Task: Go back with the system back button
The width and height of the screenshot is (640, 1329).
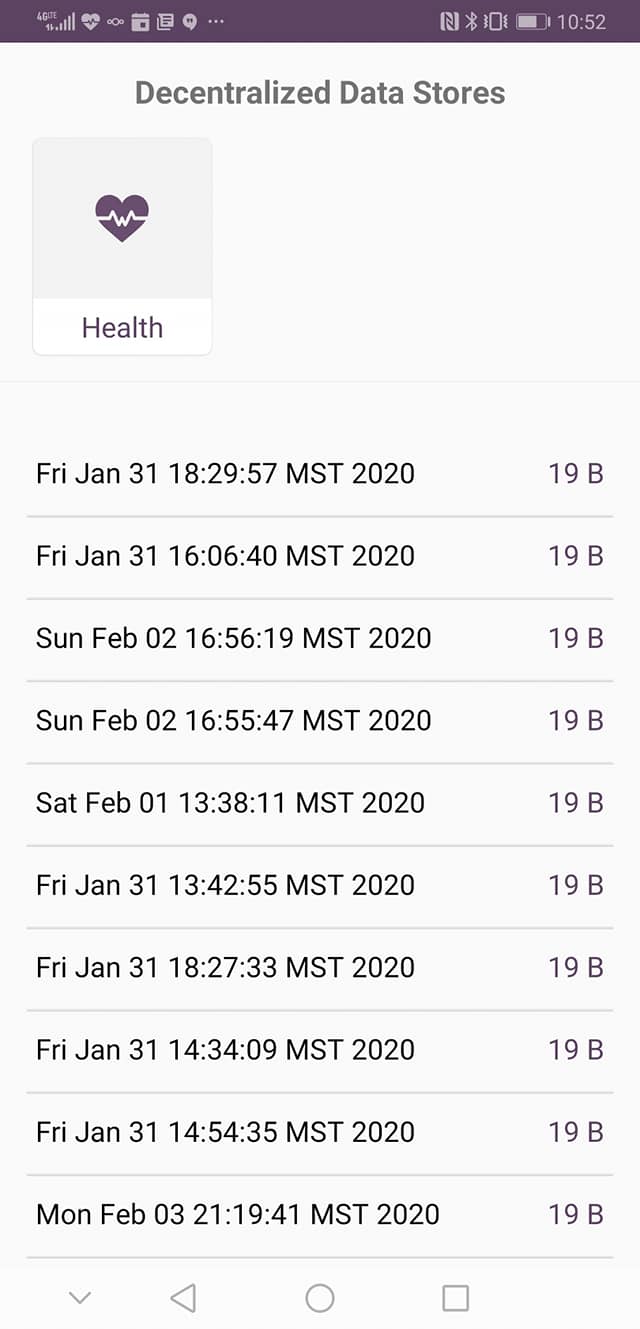Action: pyautogui.click(x=183, y=1298)
